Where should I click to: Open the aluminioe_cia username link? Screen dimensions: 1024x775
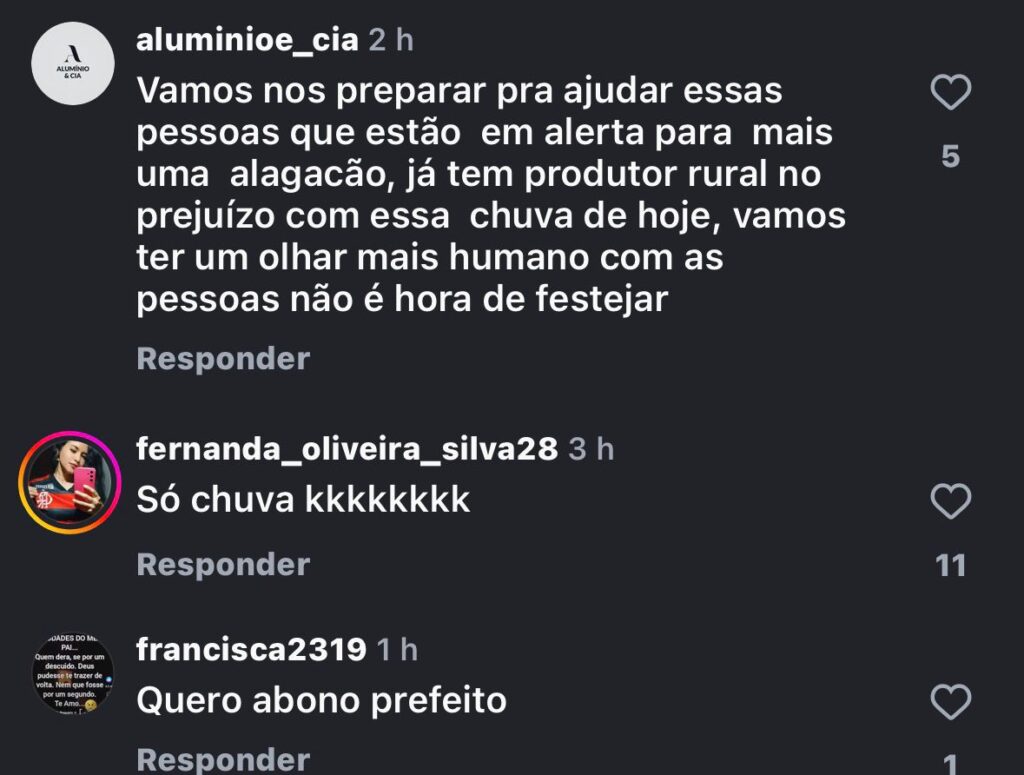[x=247, y=40]
